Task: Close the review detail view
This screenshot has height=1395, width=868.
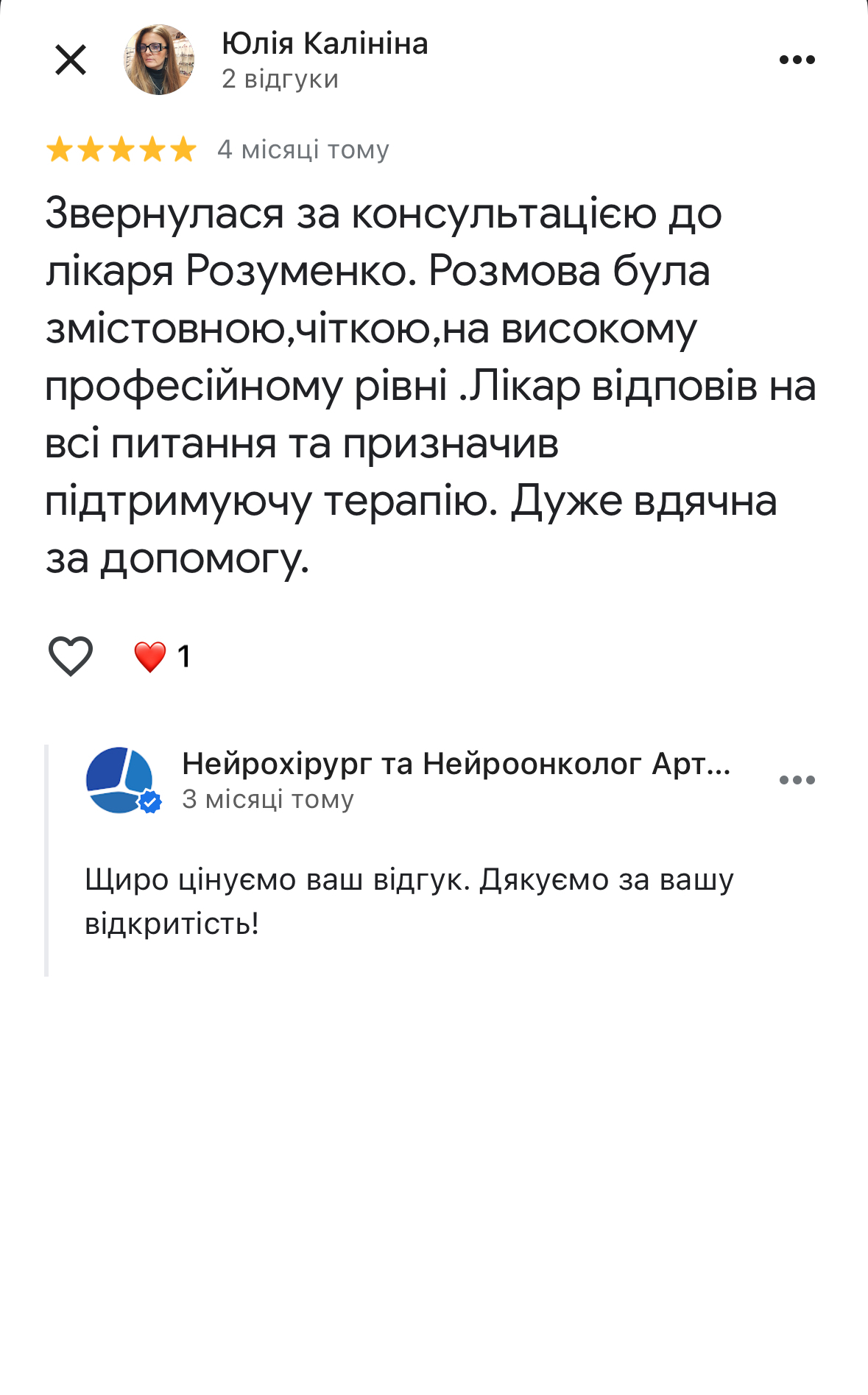Action: pos(71,60)
